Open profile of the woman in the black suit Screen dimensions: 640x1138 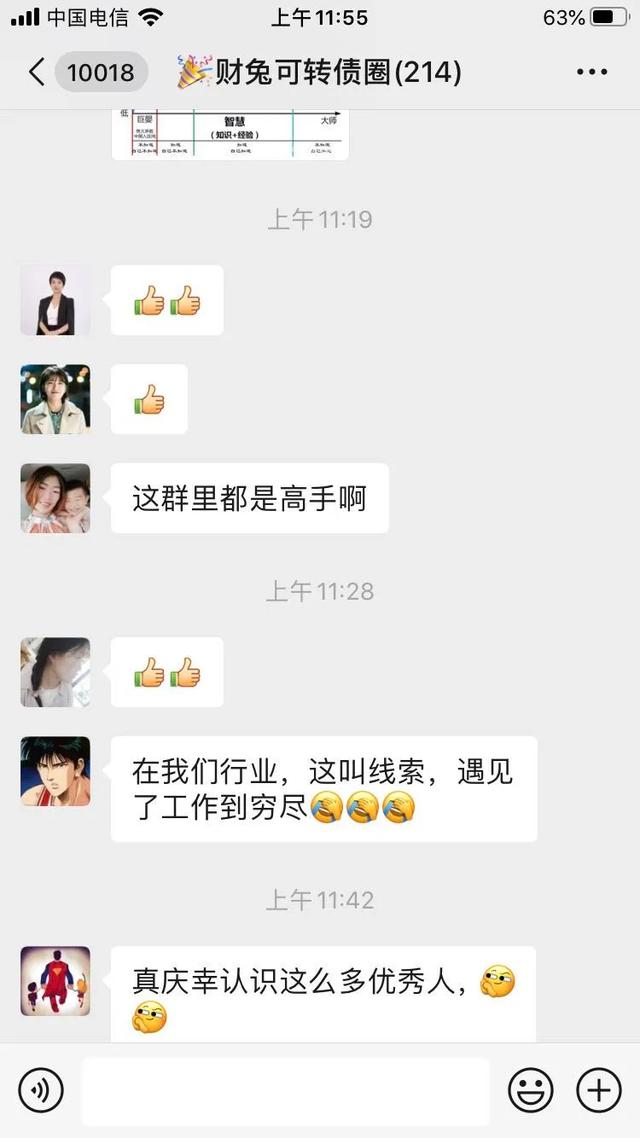point(55,300)
